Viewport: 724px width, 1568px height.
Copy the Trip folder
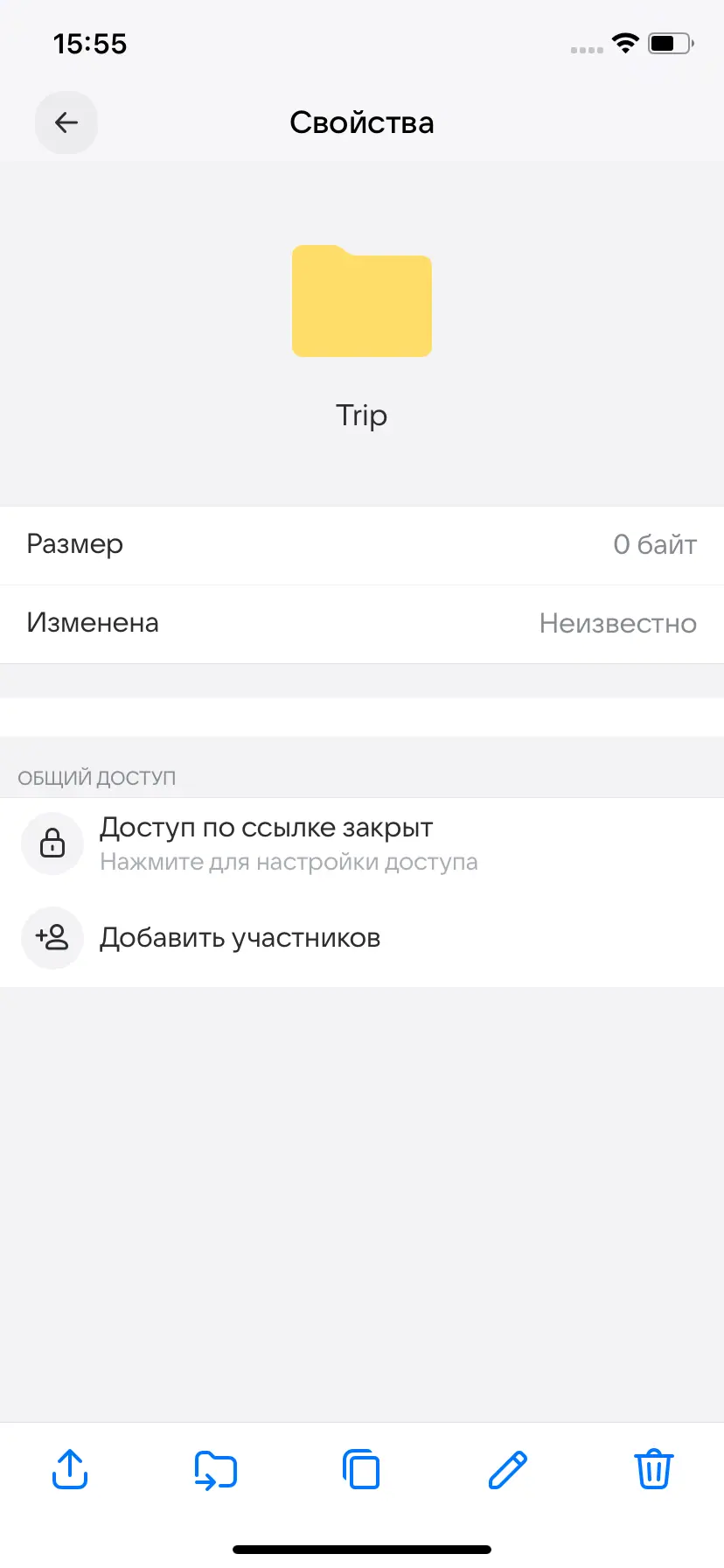coord(361,1469)
